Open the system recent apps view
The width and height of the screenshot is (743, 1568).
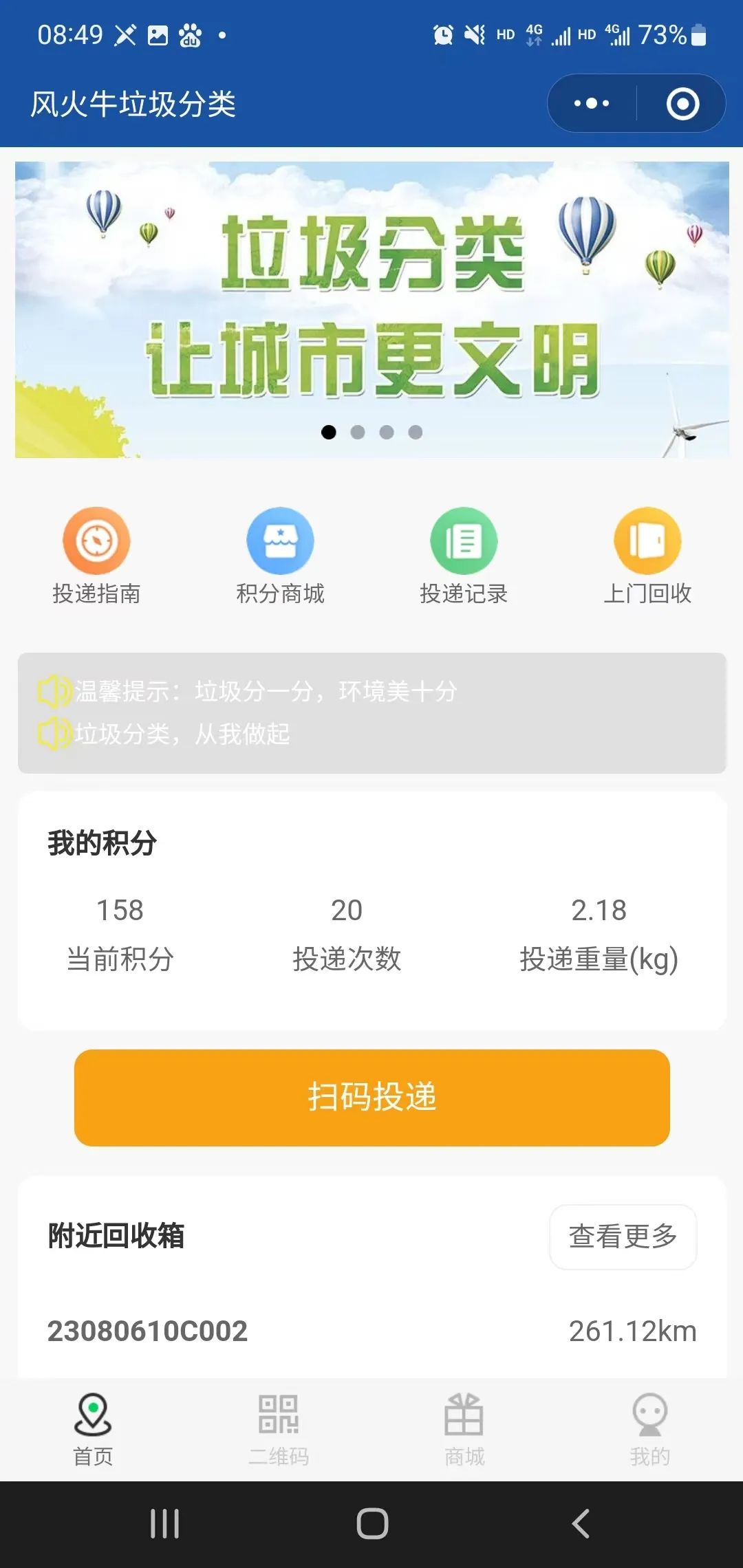coord(164,1523)
